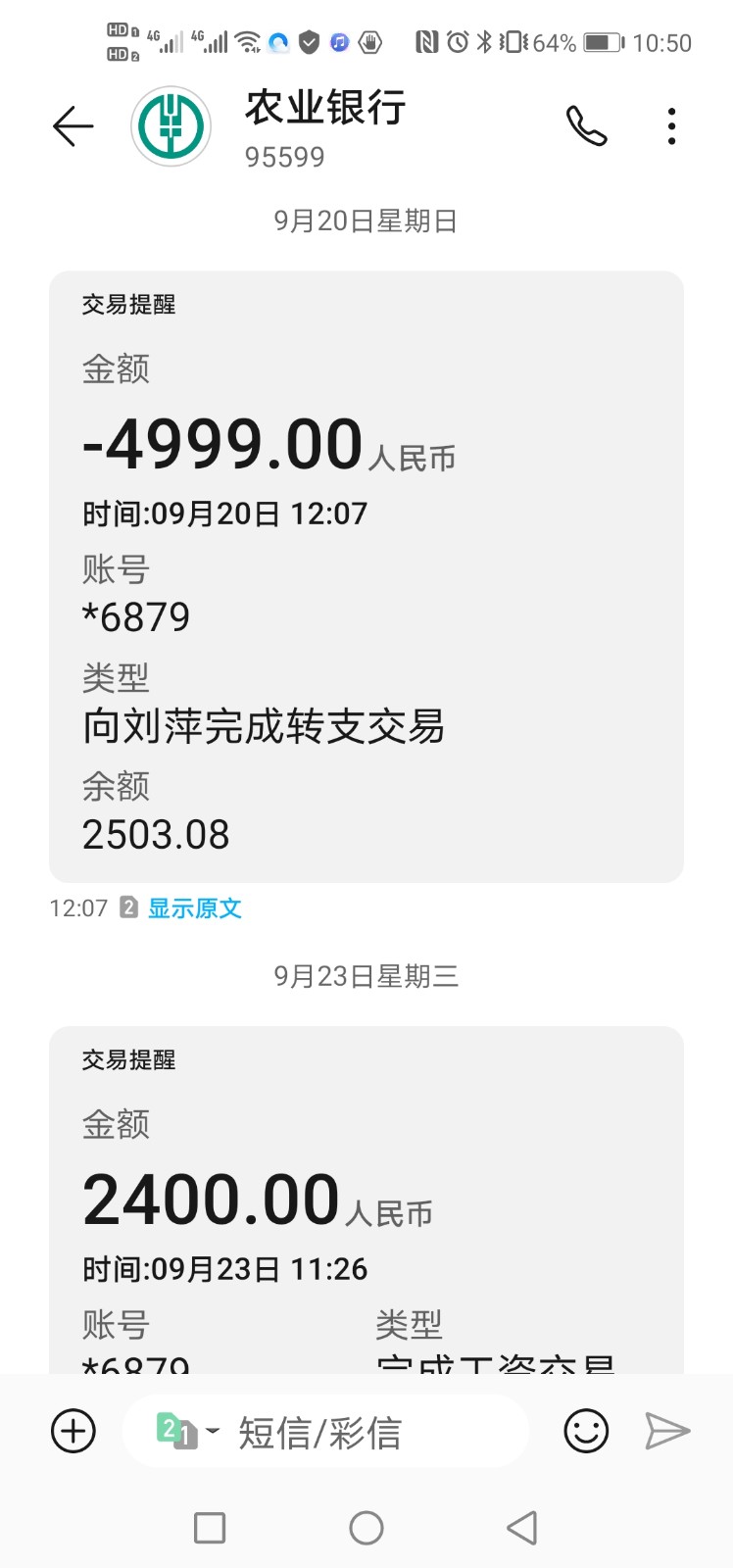Open the 农业银行 contact avatar
The width and height of the screenshot is (733, 1568).
pyautogui.click(x=171, y=126)
